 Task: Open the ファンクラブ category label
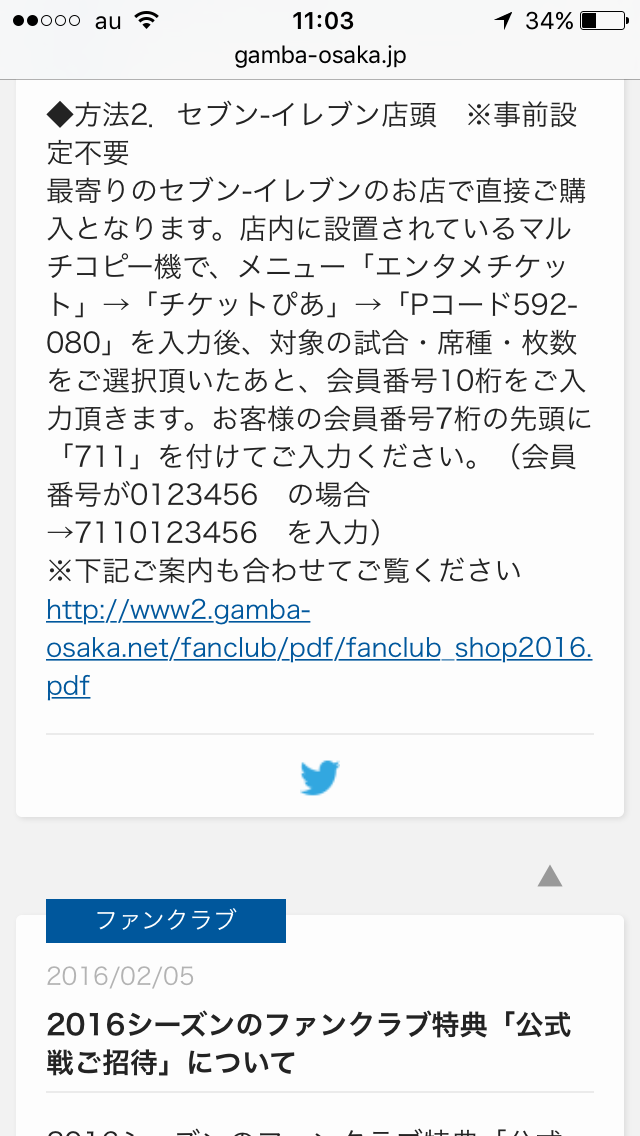point(166,920)
